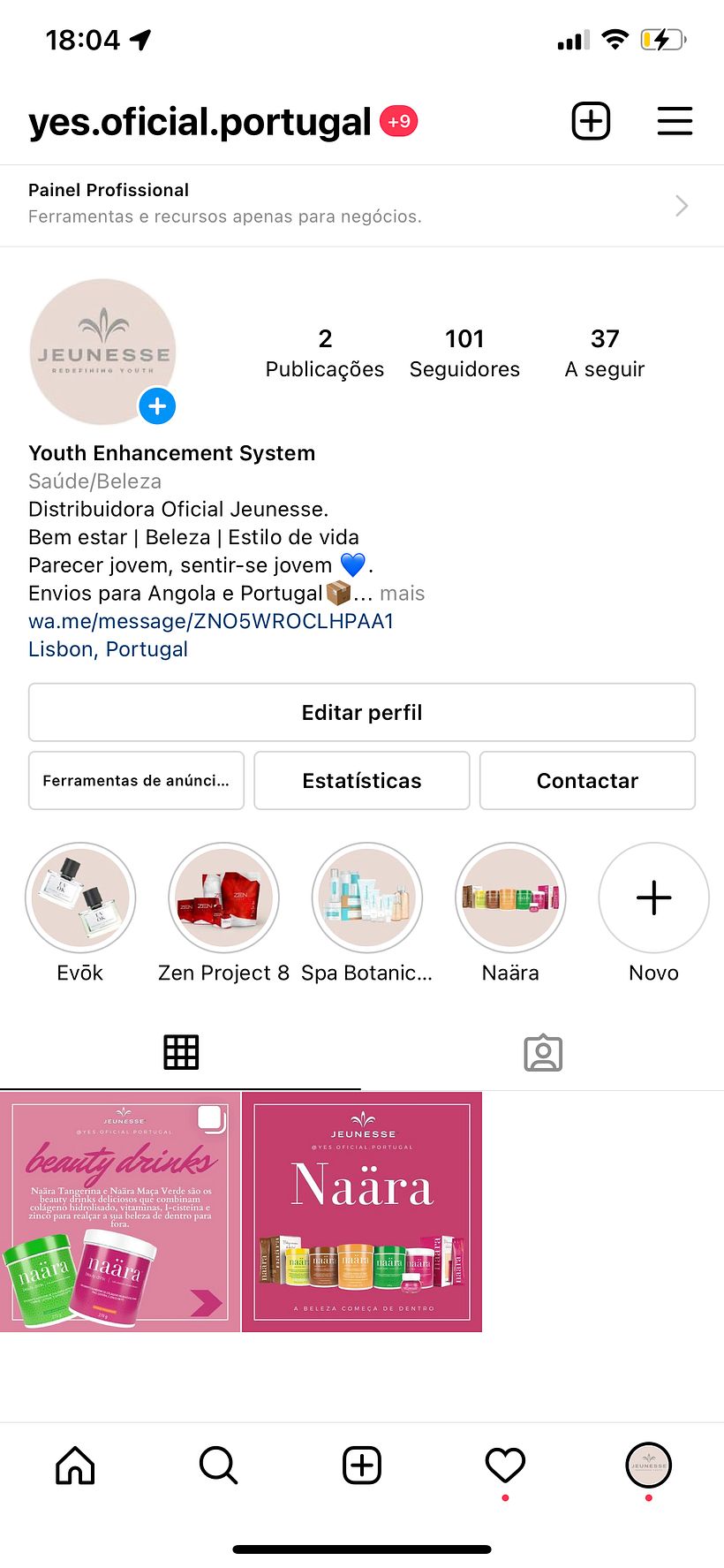Screen dimensions: 724x1568
Task: View the A seguir list
Action: pos(605,352)
